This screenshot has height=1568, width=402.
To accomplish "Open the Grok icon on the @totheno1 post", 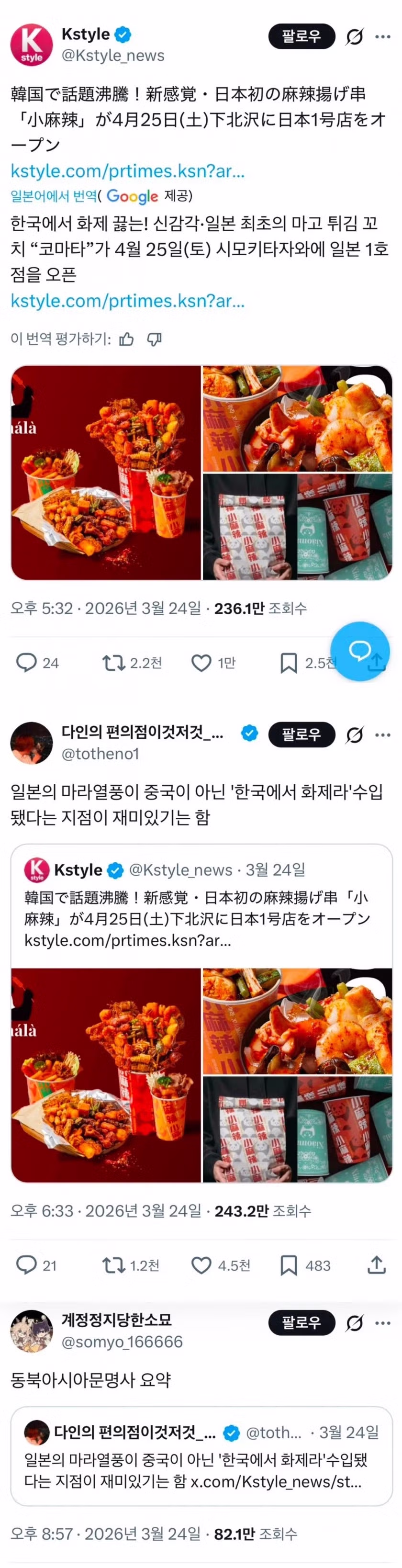I will 354,735.
